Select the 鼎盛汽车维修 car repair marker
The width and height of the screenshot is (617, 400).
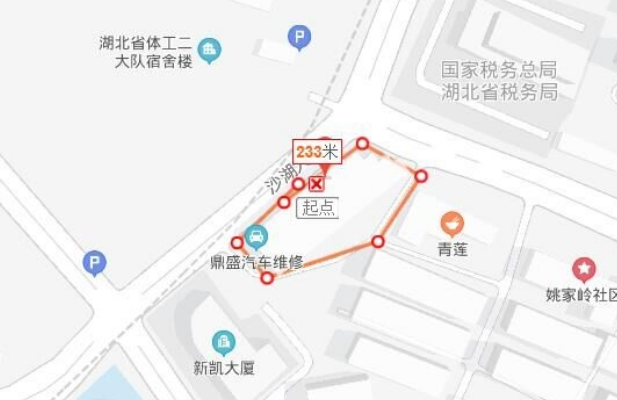pyautogui.click(x=257, y=238)
